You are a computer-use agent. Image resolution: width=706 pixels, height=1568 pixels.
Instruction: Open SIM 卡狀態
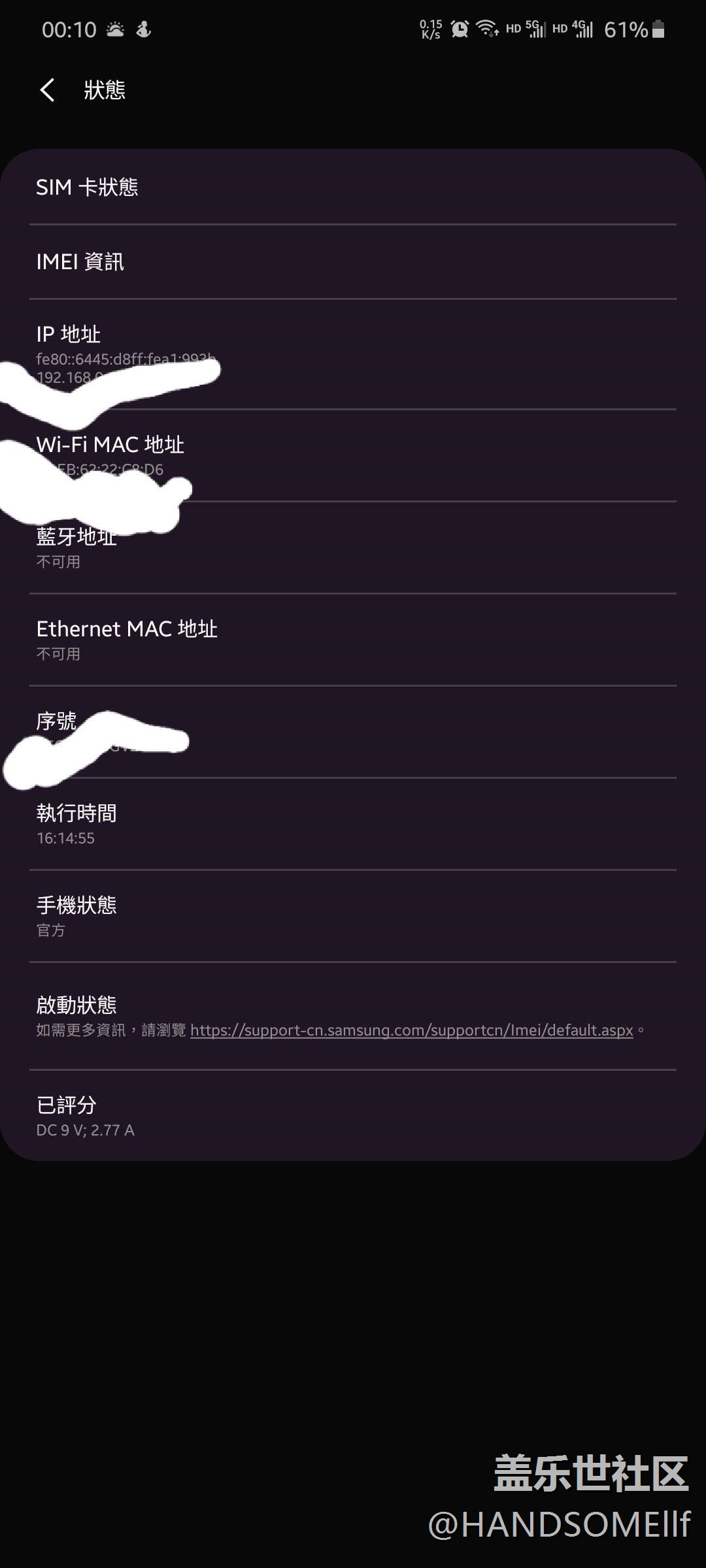coord(353,188)
